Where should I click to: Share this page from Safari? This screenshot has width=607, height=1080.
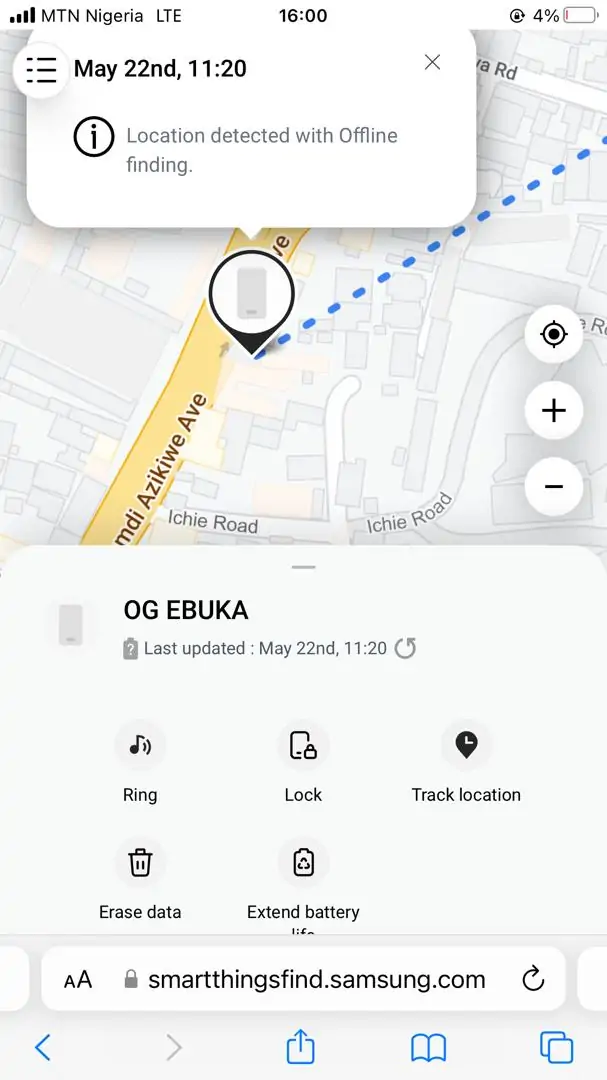tap(301, 1047)
